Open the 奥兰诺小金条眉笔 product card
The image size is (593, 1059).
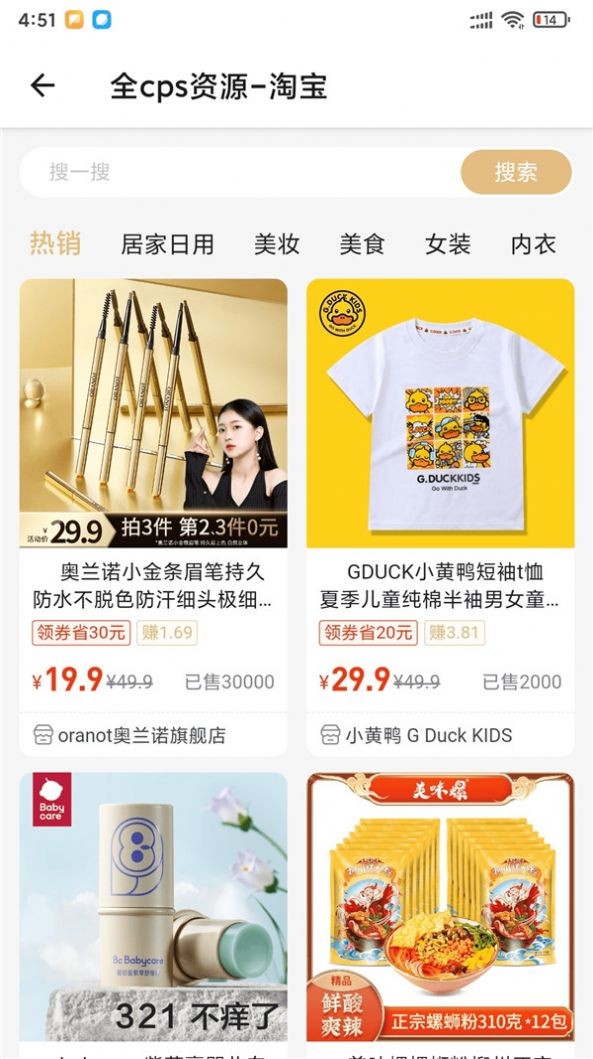tap(153, 517)
